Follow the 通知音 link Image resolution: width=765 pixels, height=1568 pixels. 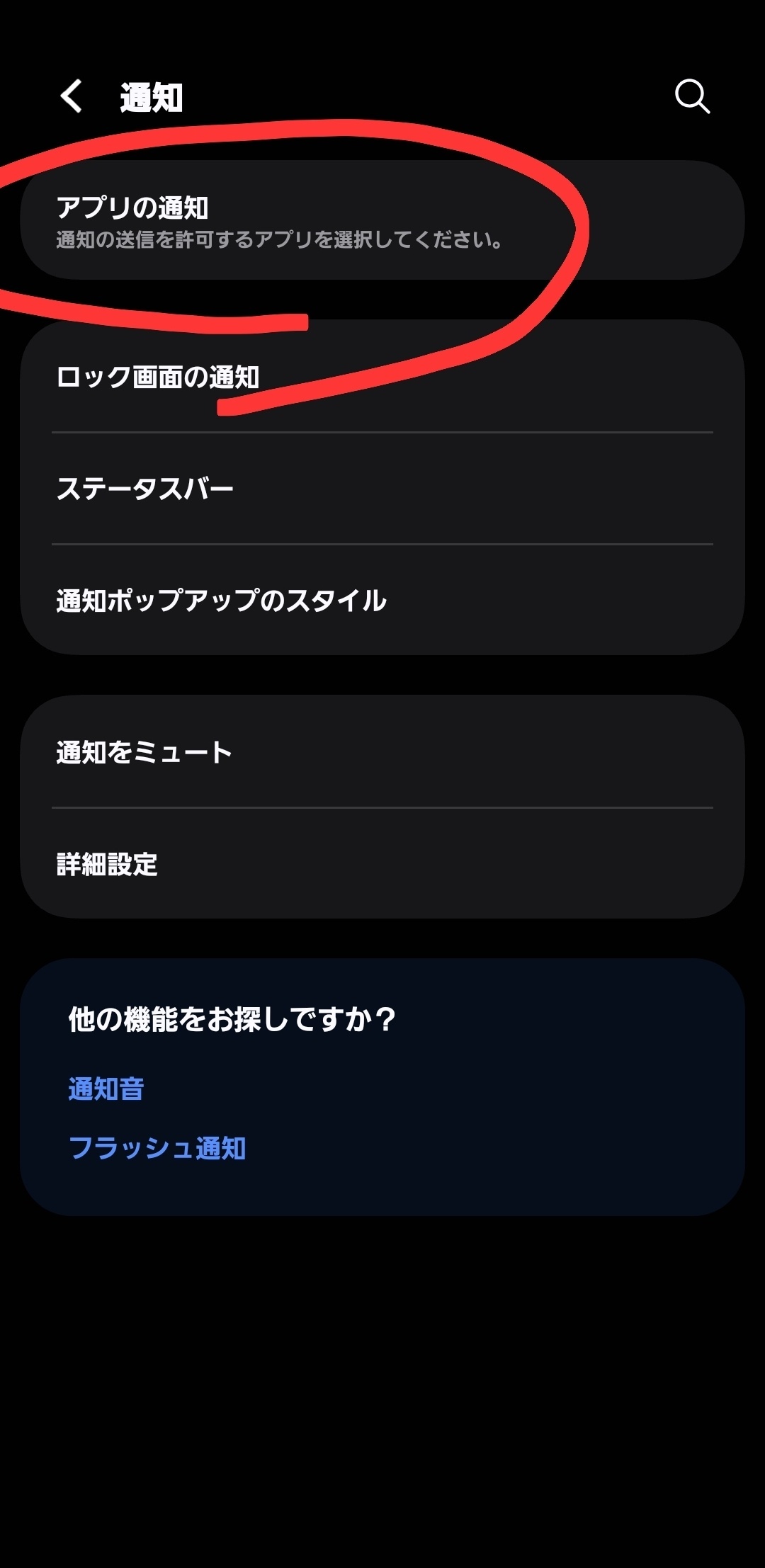tap(106, 1089)
